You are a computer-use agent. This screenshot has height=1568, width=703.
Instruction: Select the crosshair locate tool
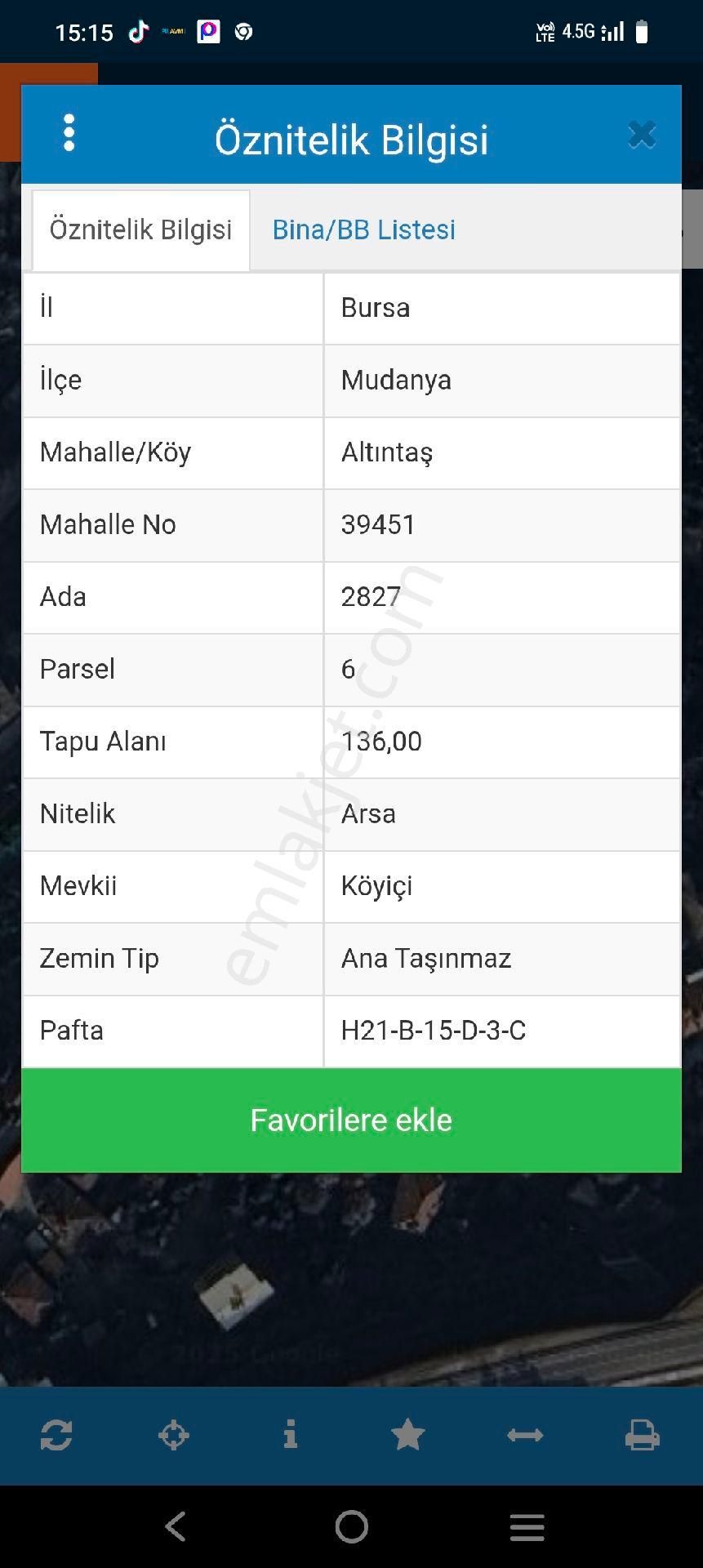174,1435
